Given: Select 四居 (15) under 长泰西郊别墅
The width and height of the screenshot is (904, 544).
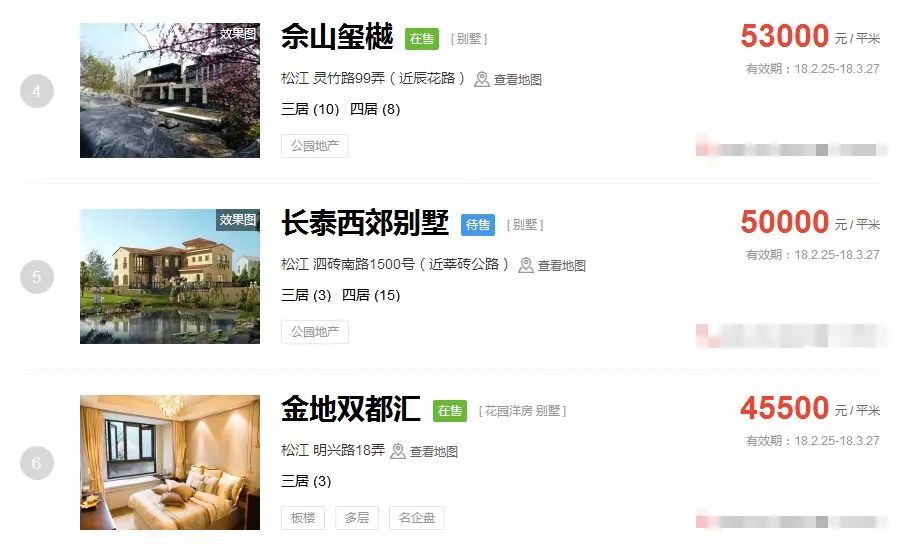Looking at the screenshot, I should [x=371, y=295].
